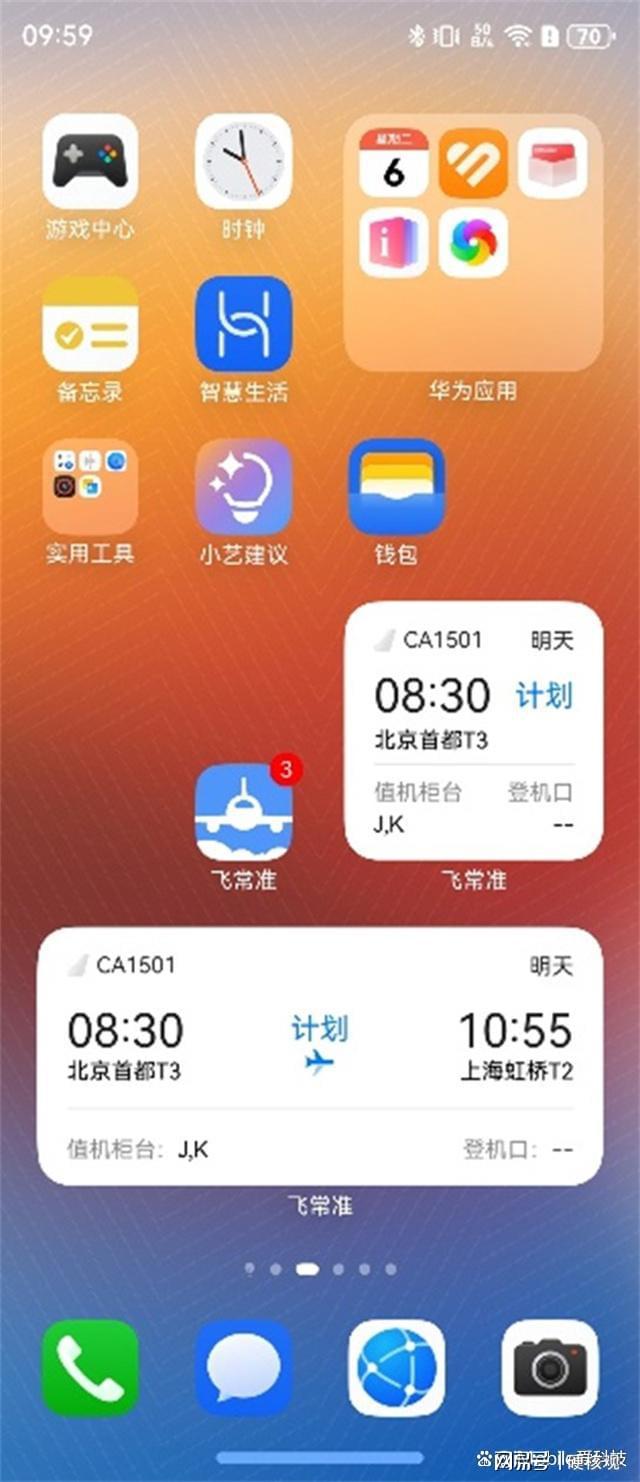This screenshot has height=1482, width=640.
Task: Open the 华为应用 folder
Action: pos(473,243)
